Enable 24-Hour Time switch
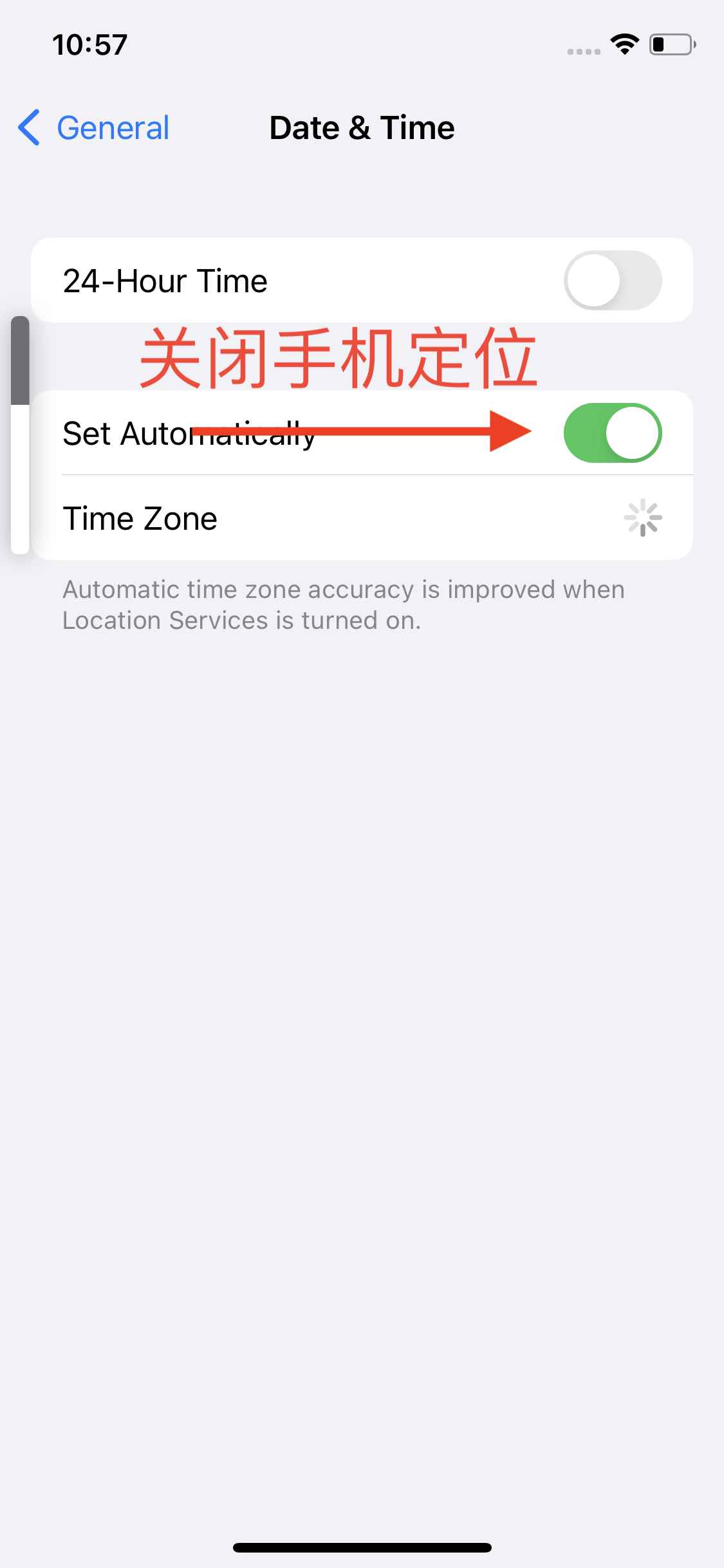This screenshot has width=724, height=1568. pyautogui.click(x=612, y=281)
